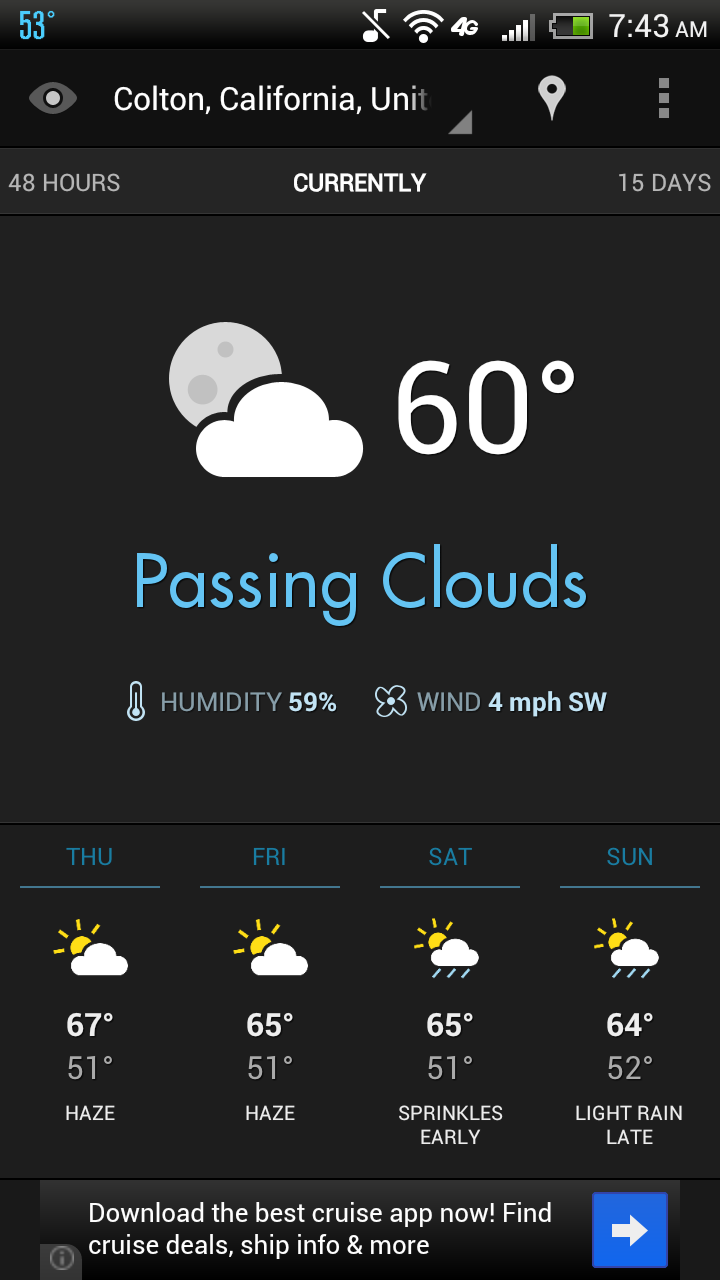
Task: Tap the blue arrow on the cruise ad
Action: 629,1230
